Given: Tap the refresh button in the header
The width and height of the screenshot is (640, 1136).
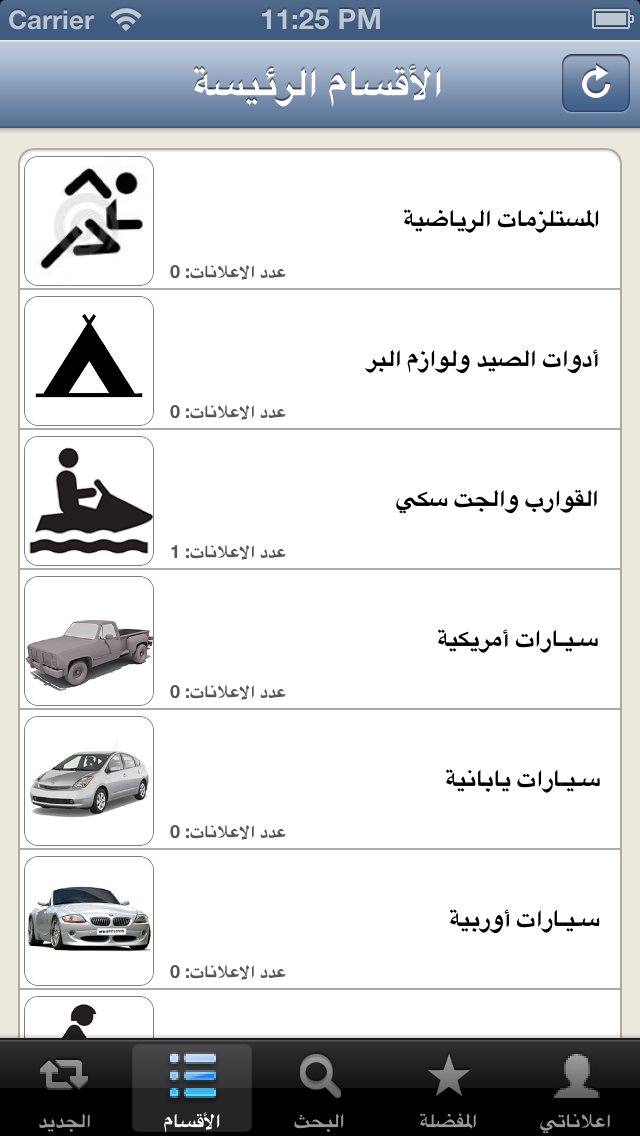Looking at the screenshot, I should click(595, 83).
